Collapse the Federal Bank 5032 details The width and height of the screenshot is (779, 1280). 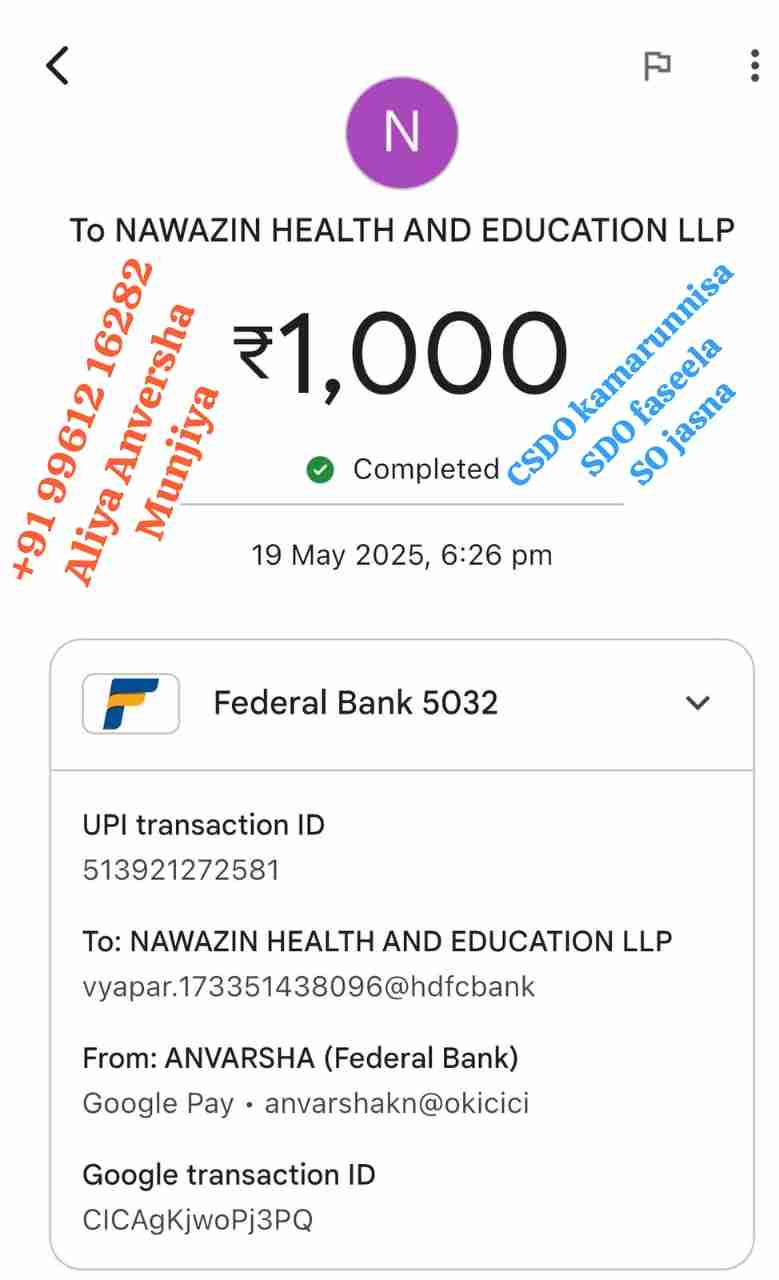click(697, 703)
